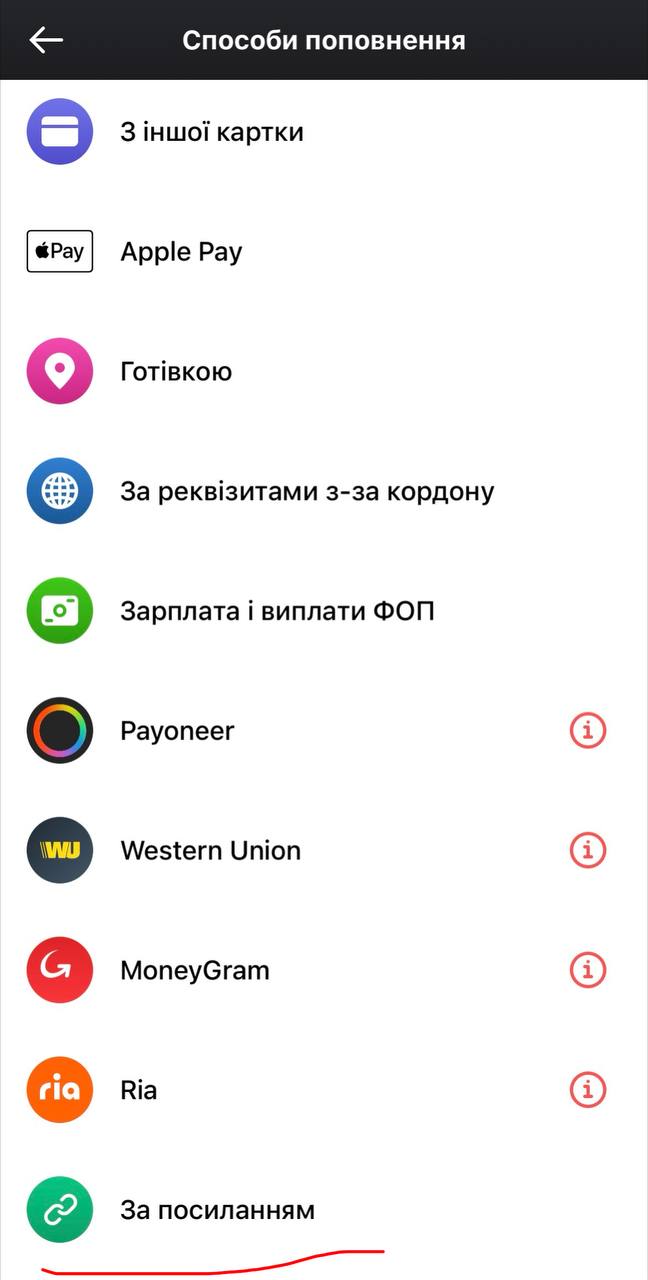The height and width of the screenshot is (1280, 648).
Task: Choose За посиланням top-up by link
Action: click(x=217, y=1210)
